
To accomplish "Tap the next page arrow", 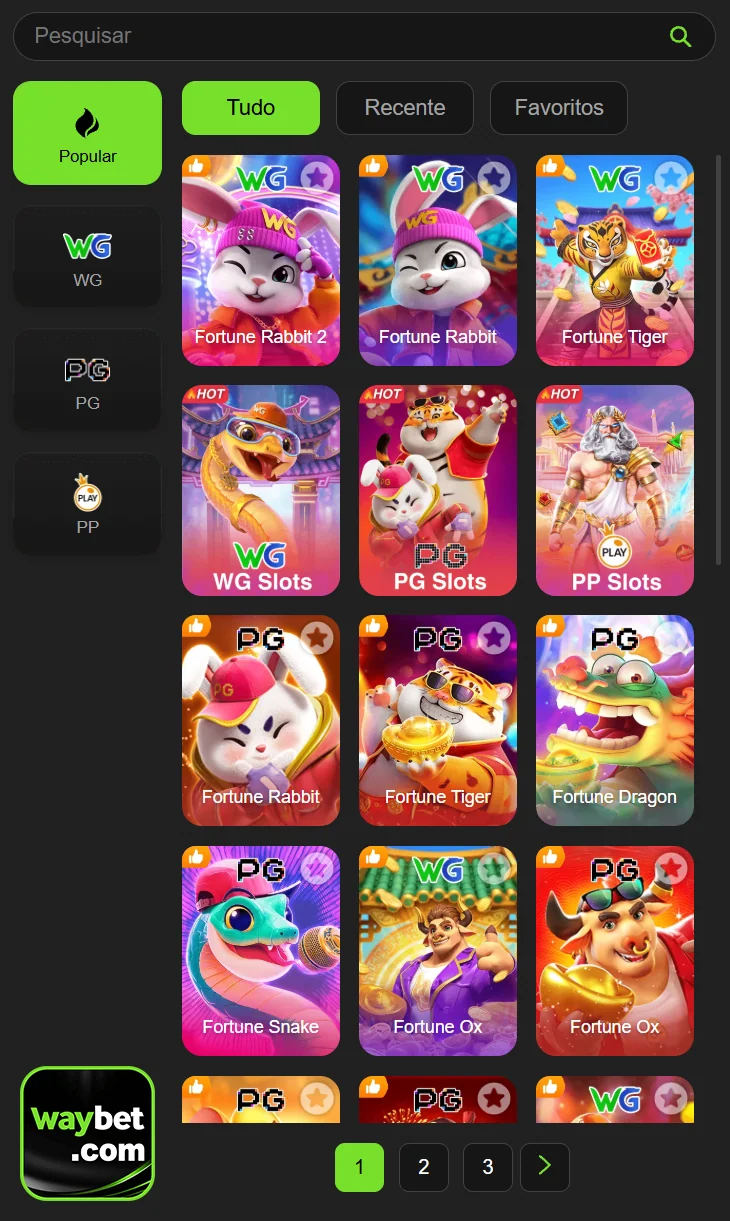I will (x=544, y=1167).
